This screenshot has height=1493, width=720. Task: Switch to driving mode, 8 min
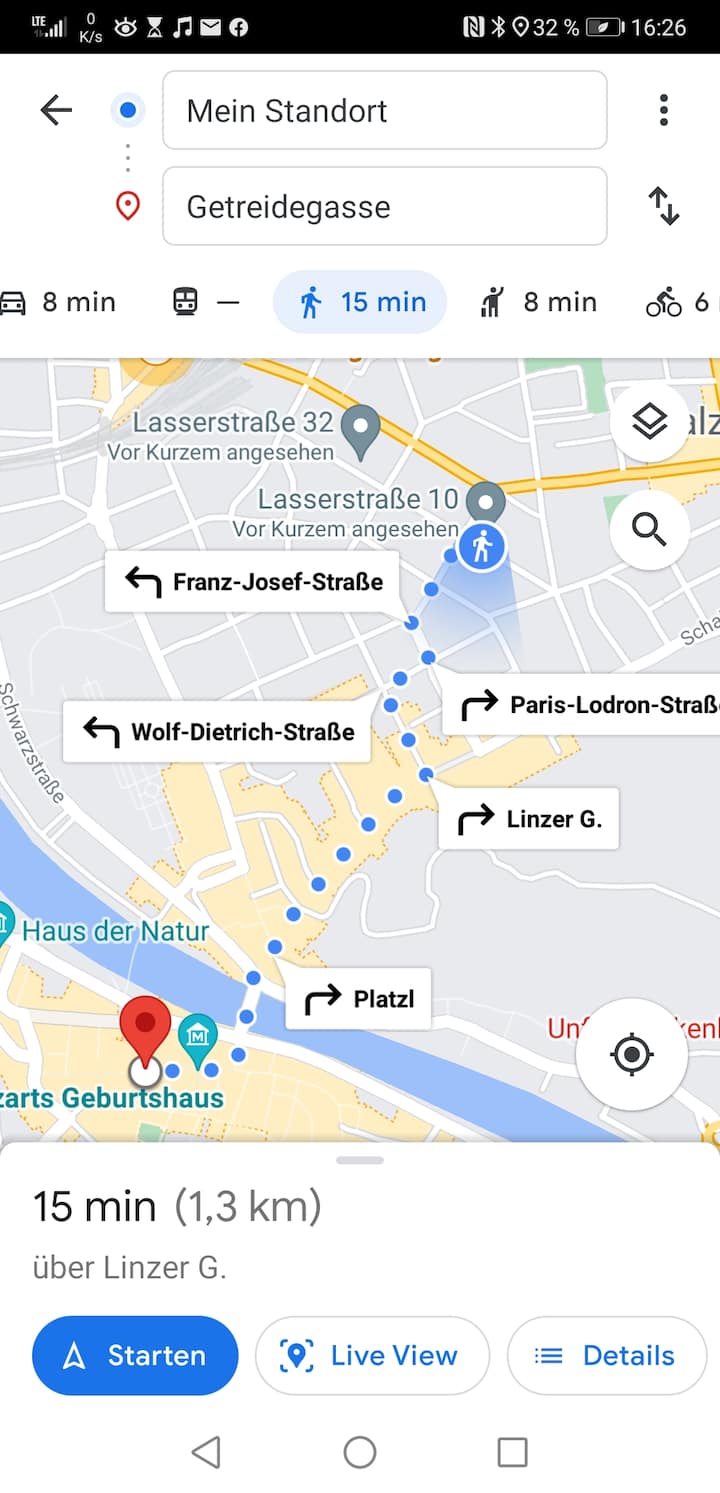tap(60, 302)
